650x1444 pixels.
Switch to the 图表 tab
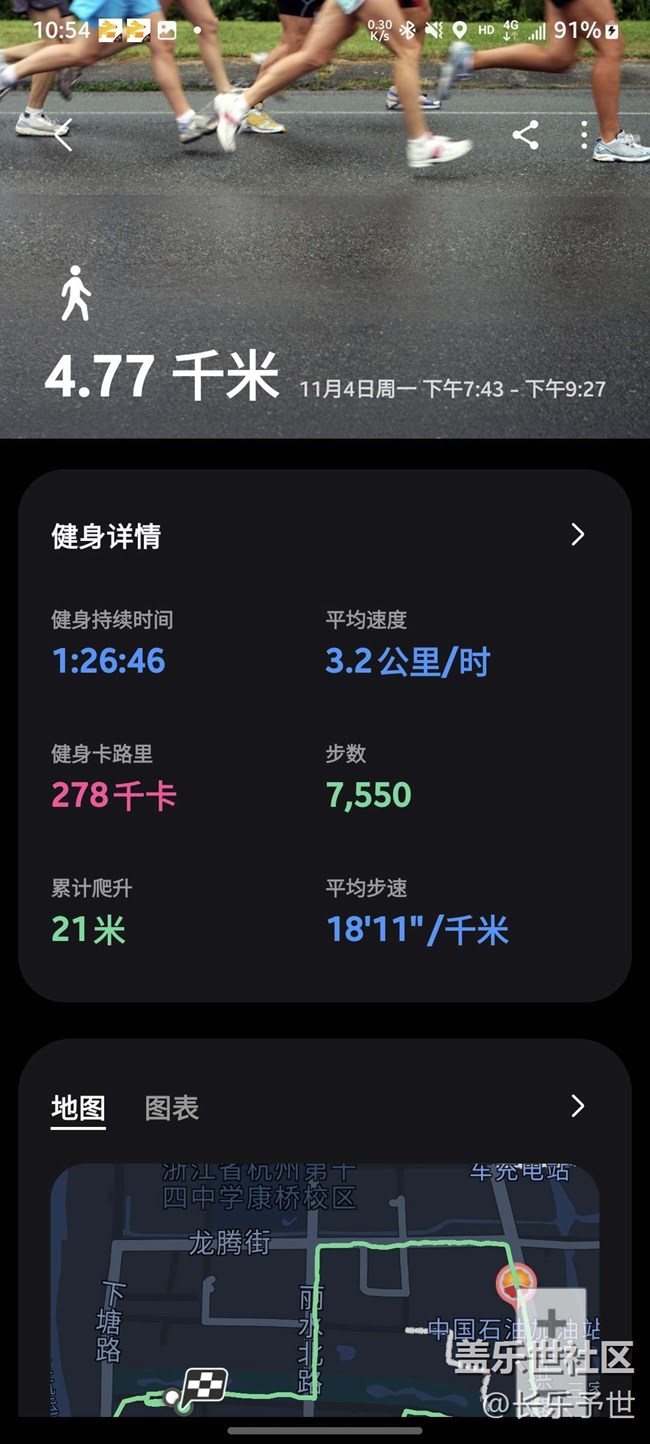point(172,1108)
